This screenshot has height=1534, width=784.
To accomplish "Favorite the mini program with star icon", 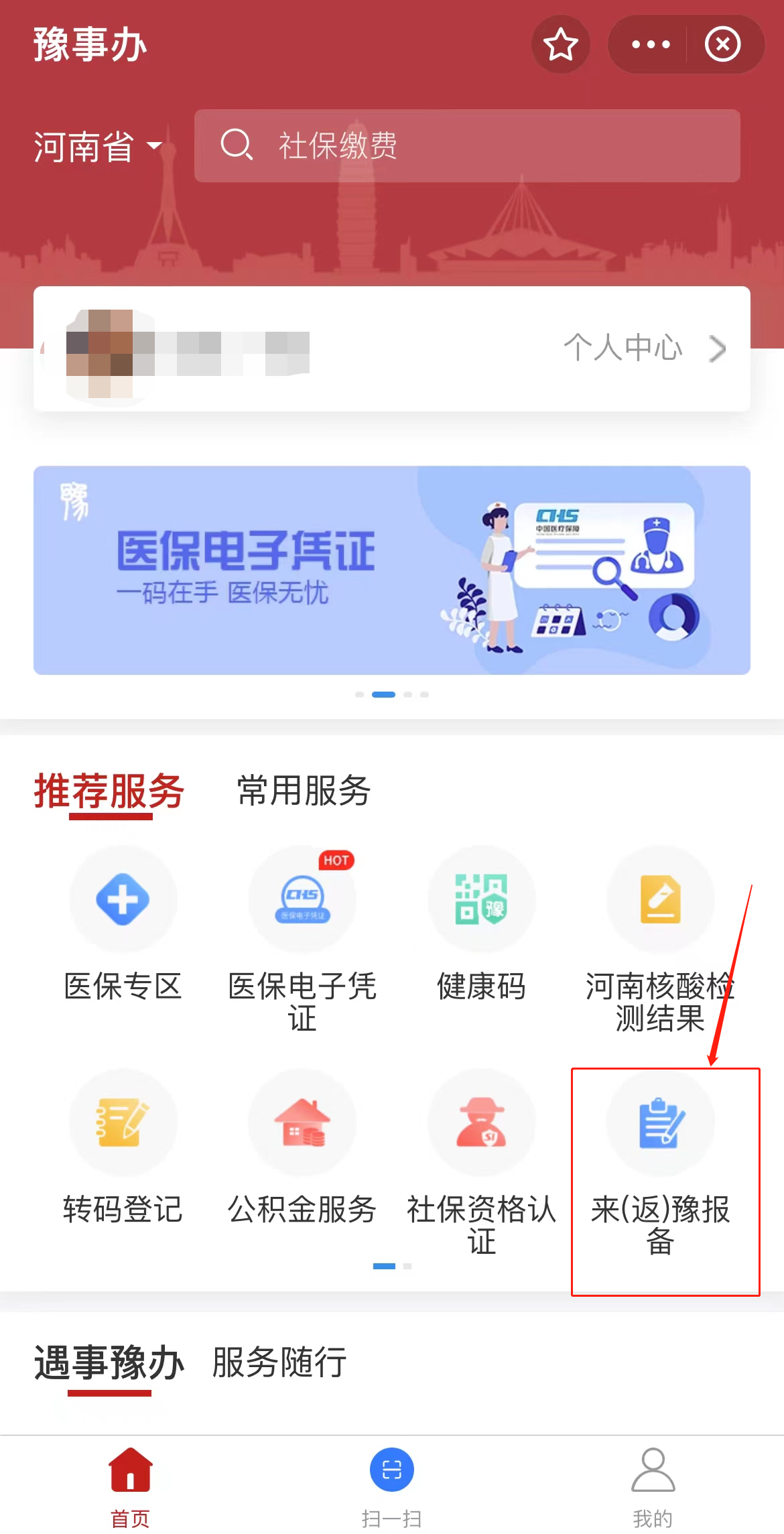I will coord(560,45).
